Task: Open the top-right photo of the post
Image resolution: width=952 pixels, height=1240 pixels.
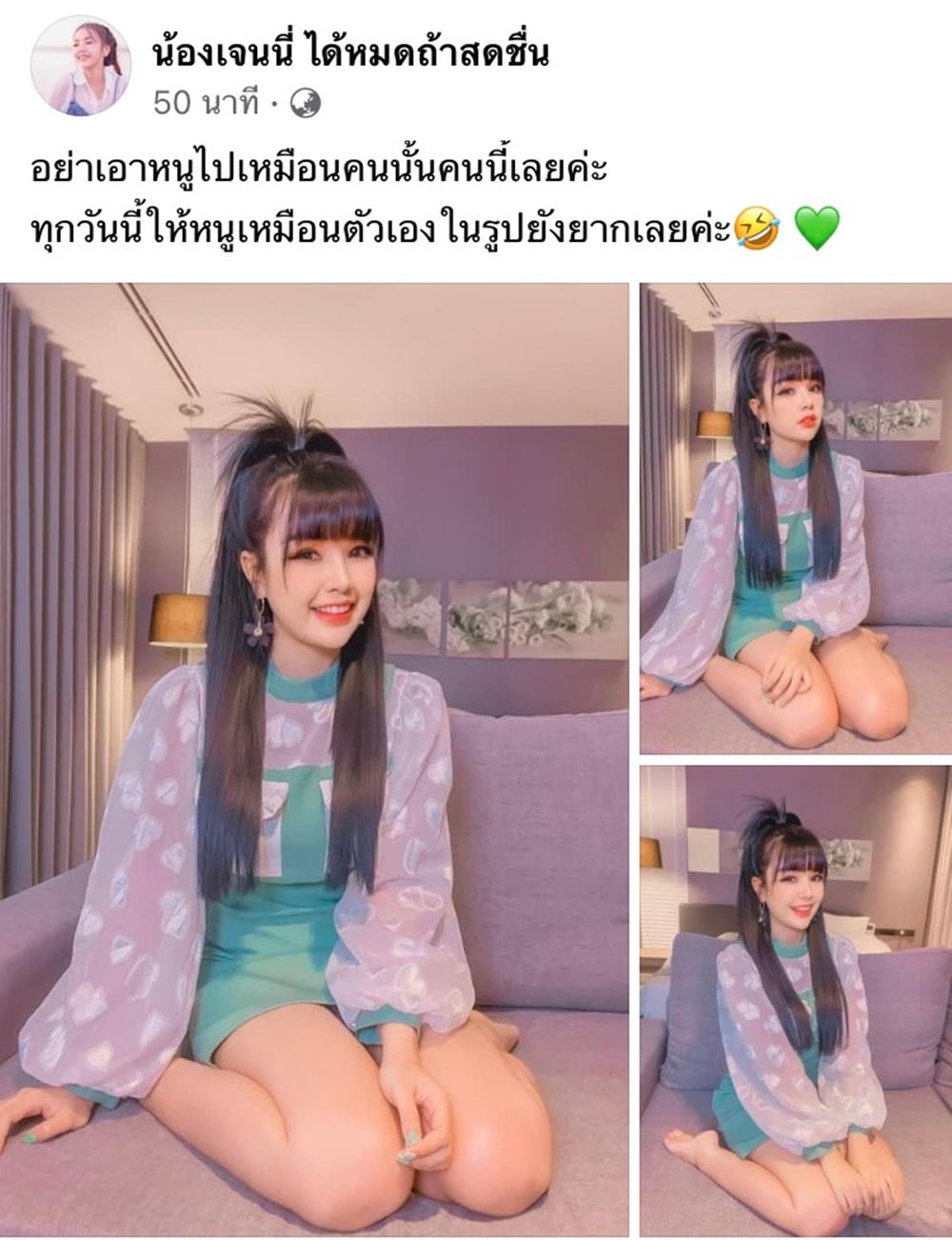Action: (x=795, y=518)
